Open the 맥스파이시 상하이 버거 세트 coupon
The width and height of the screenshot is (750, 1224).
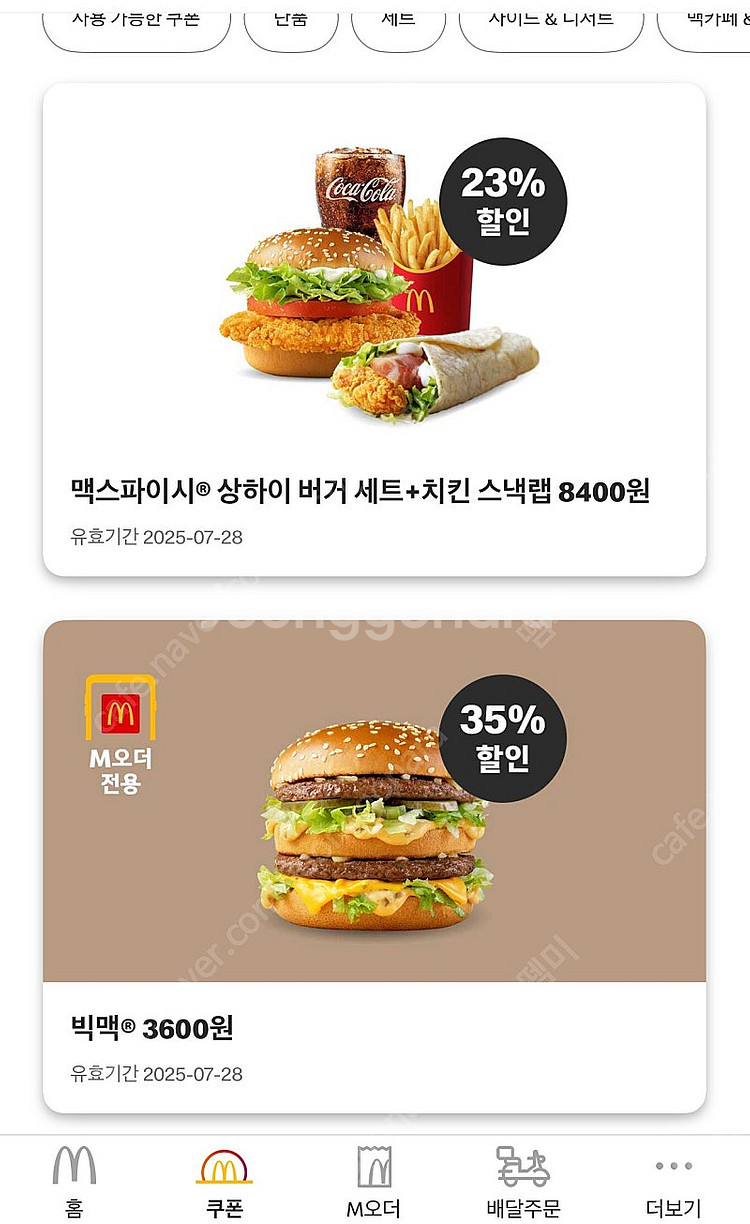374,329
